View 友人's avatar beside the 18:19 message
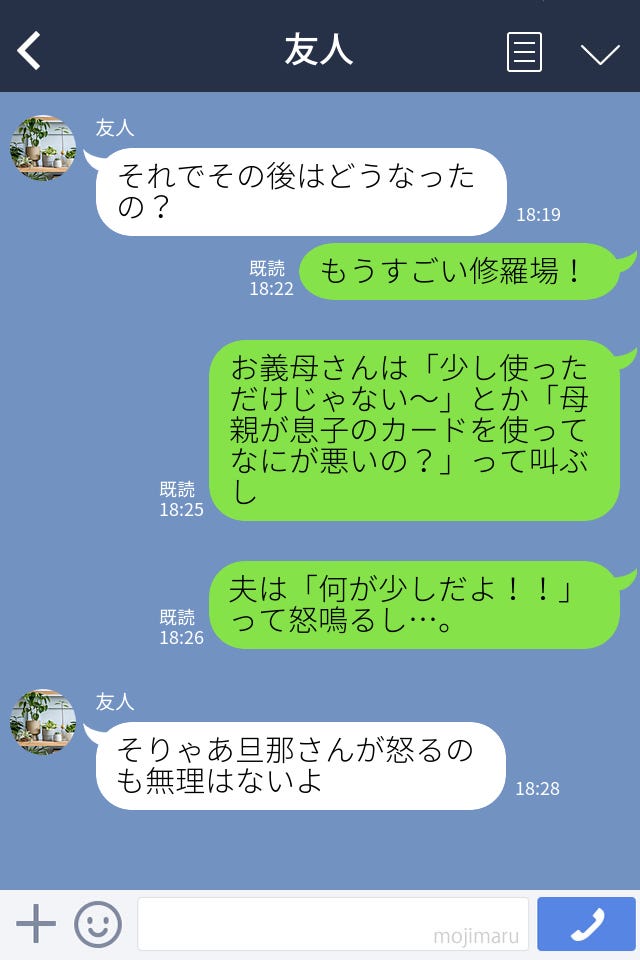 [x=43, y=148]
